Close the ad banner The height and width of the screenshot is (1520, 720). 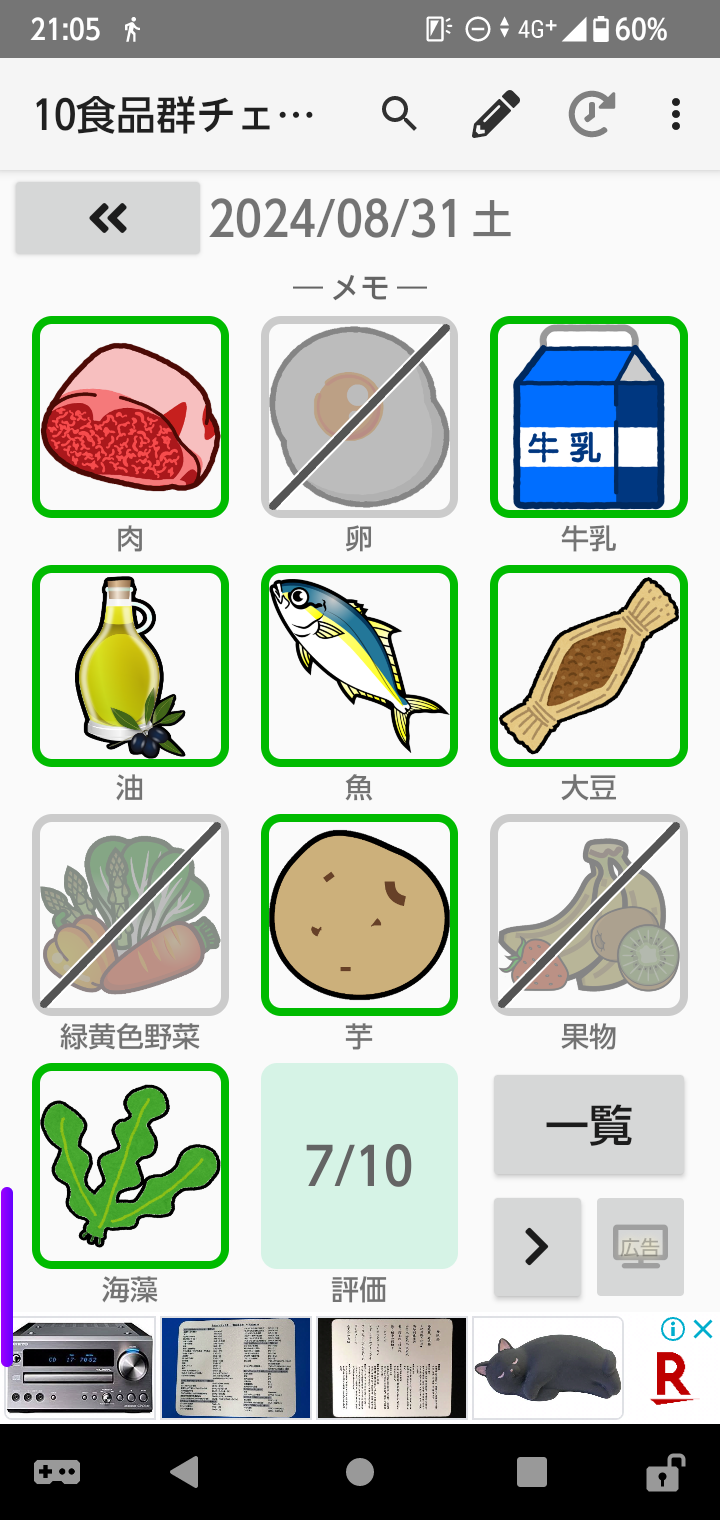(x=703, y=1329)
